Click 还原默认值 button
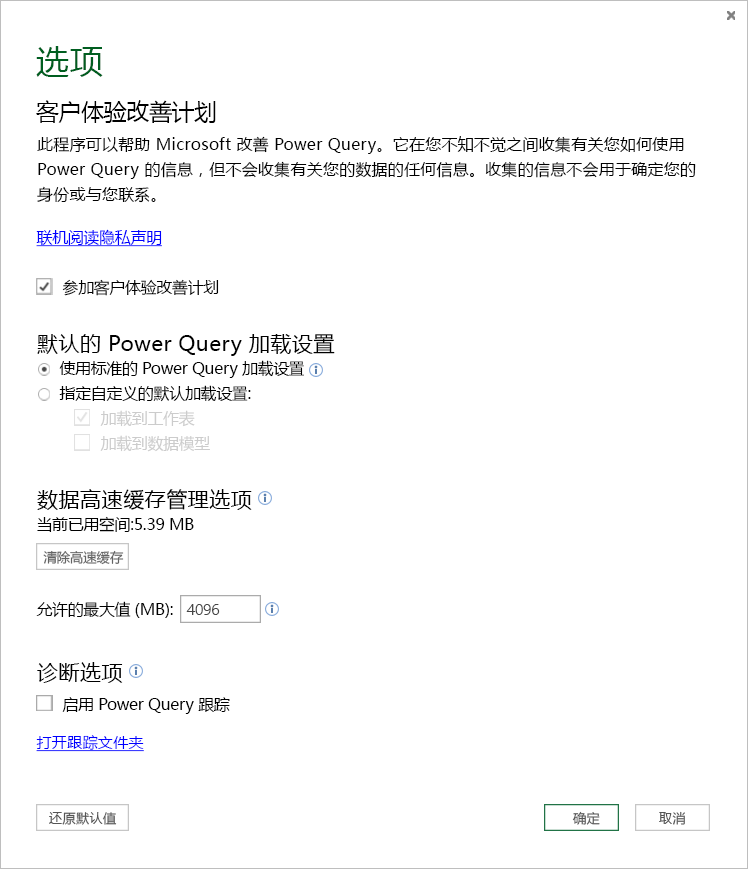The image size is (748, 869). click(x=83, y=817)
